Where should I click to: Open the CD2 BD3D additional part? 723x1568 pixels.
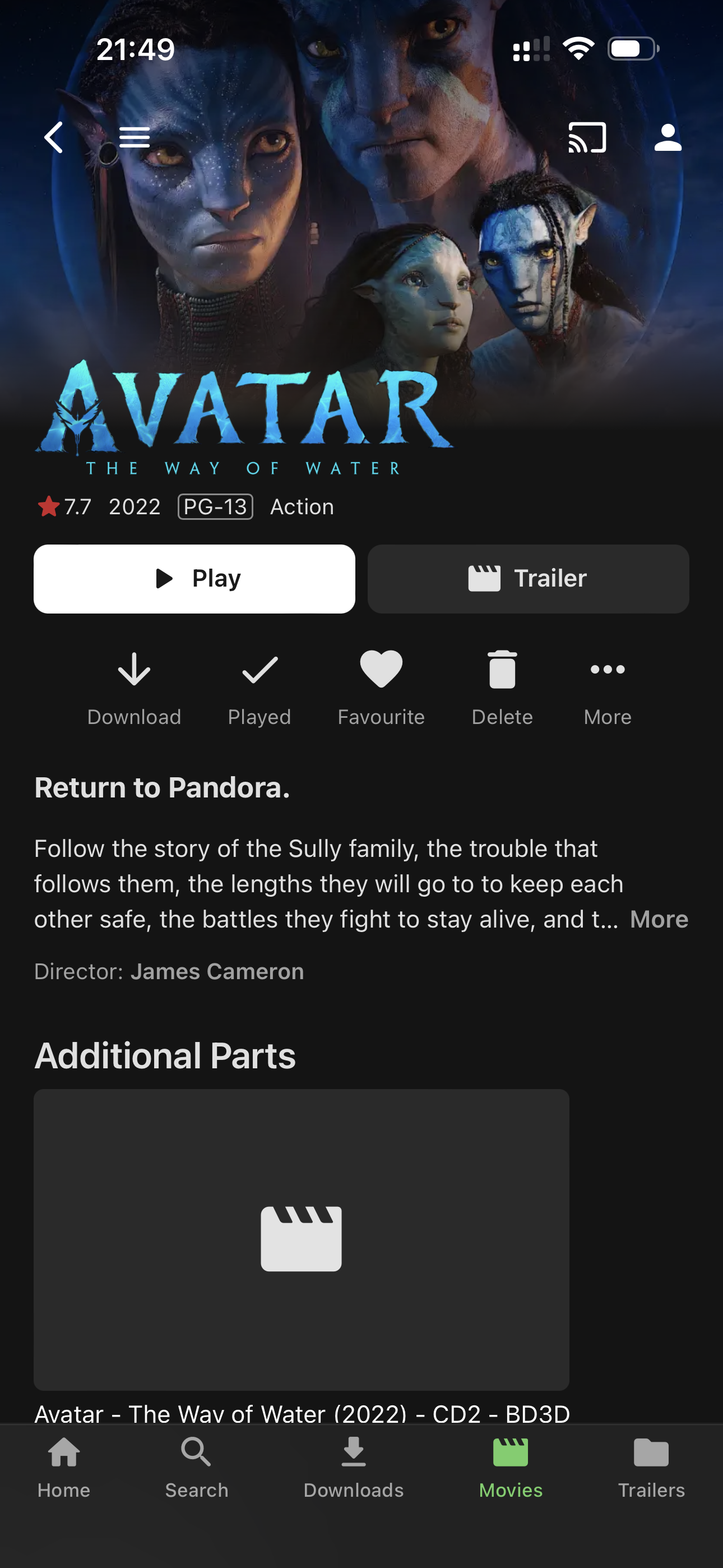[302, 1239]
